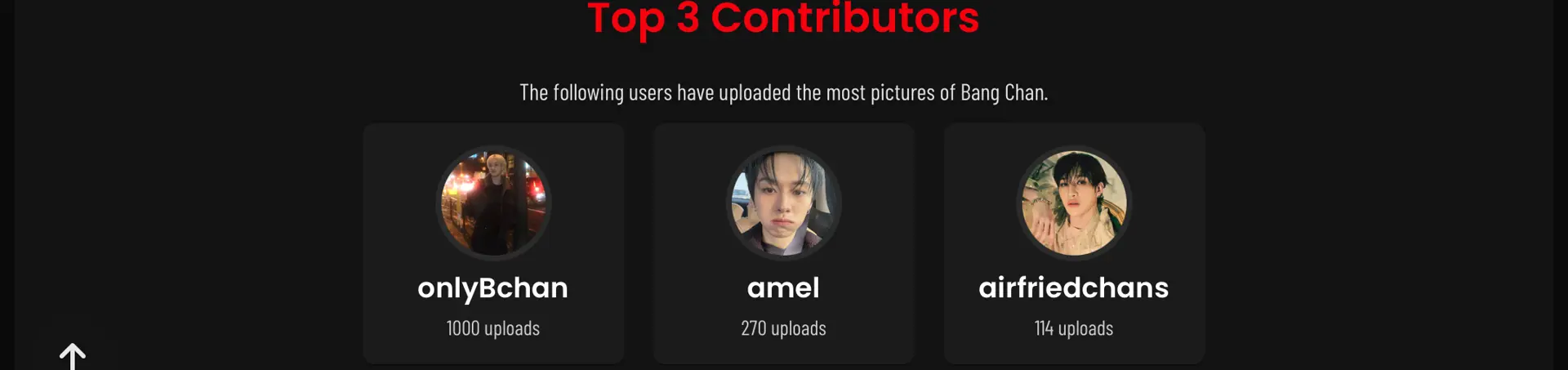Open airfriedchans' contributor card
The width and height of the screenshot is (1568, 370).
[x=1073, y=243]
